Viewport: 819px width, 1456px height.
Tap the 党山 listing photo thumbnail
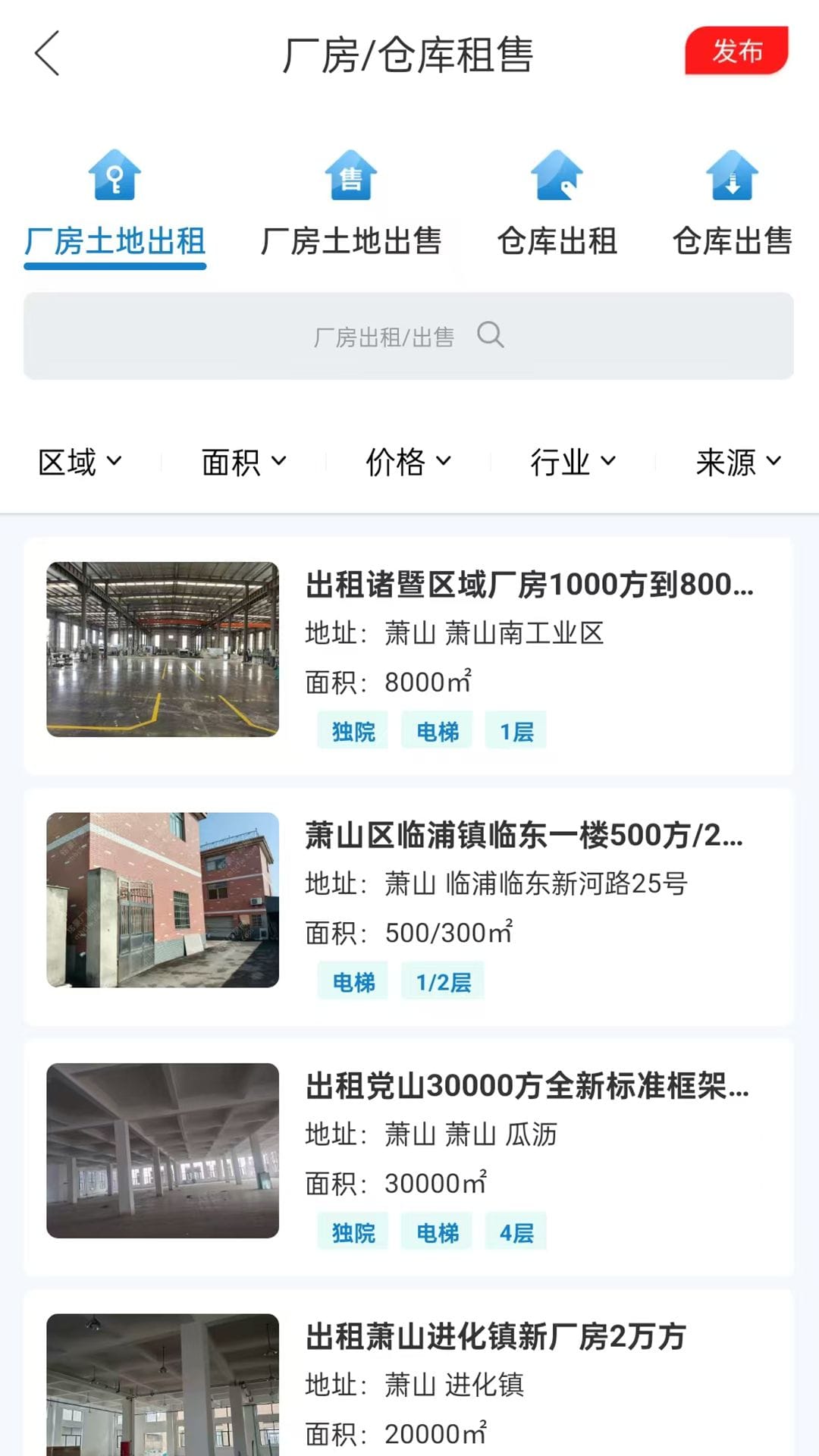point(162,1153)
